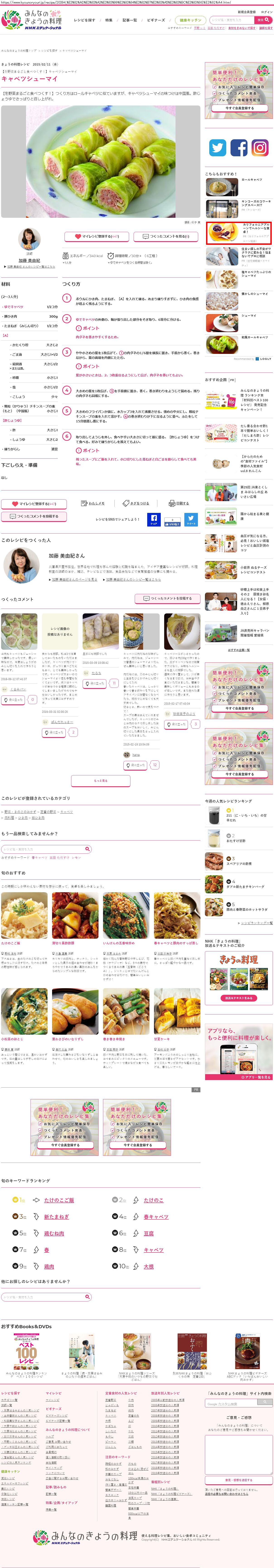Post a comment with つくったコメントを投稿する by comments heading
Screen dimensions: 274x1568
pos(167,598)
